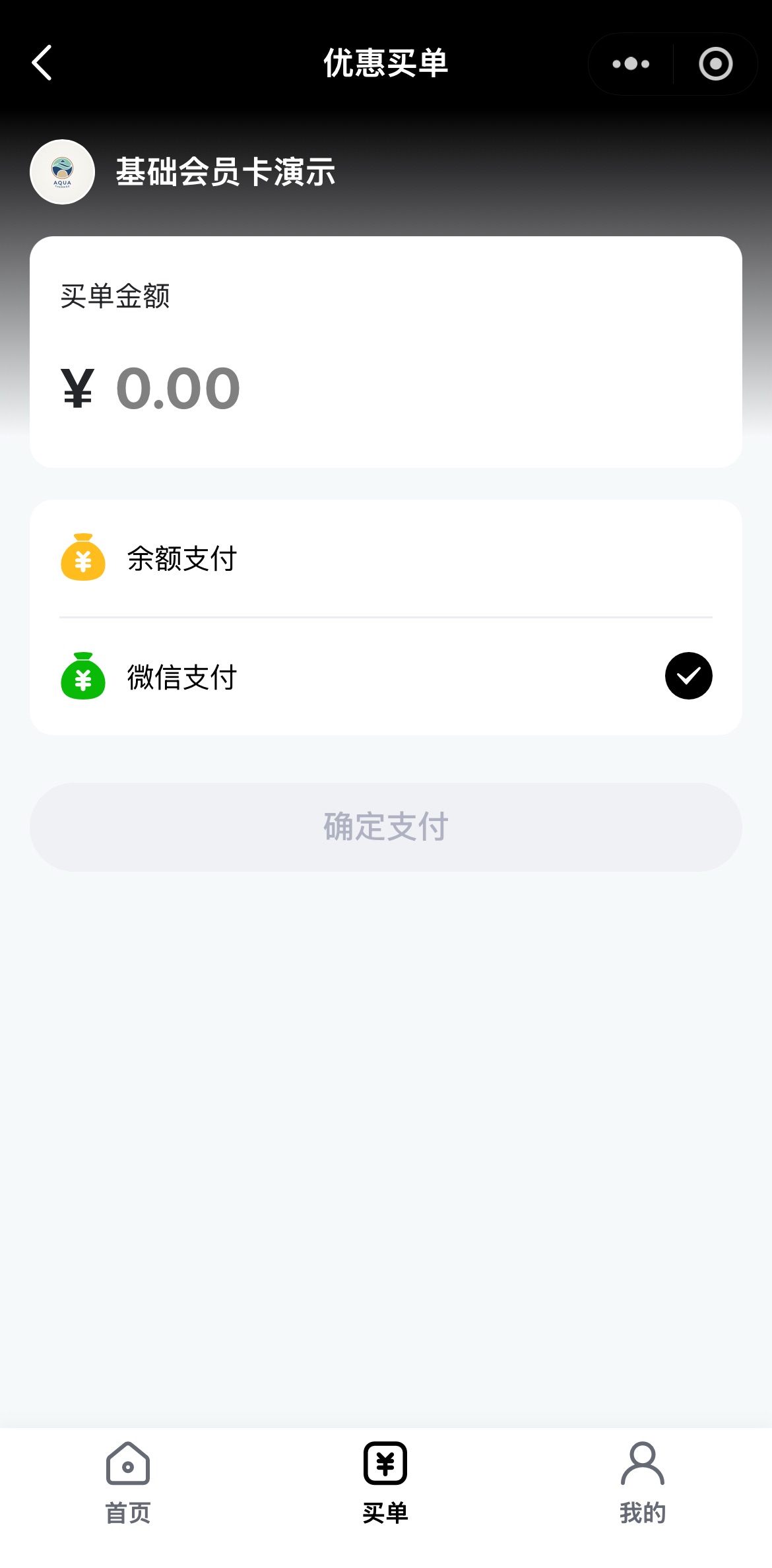Choose 微信支付 as payment method
Image resolution: width=772 pixels, height=1568 pixels.
click(x=386, y=676)
